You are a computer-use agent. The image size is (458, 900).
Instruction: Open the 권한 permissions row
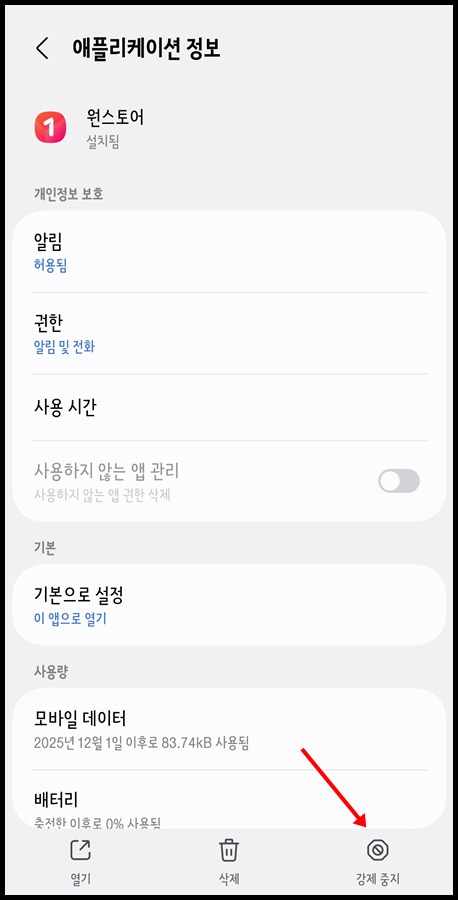click(x=229, y=333)
